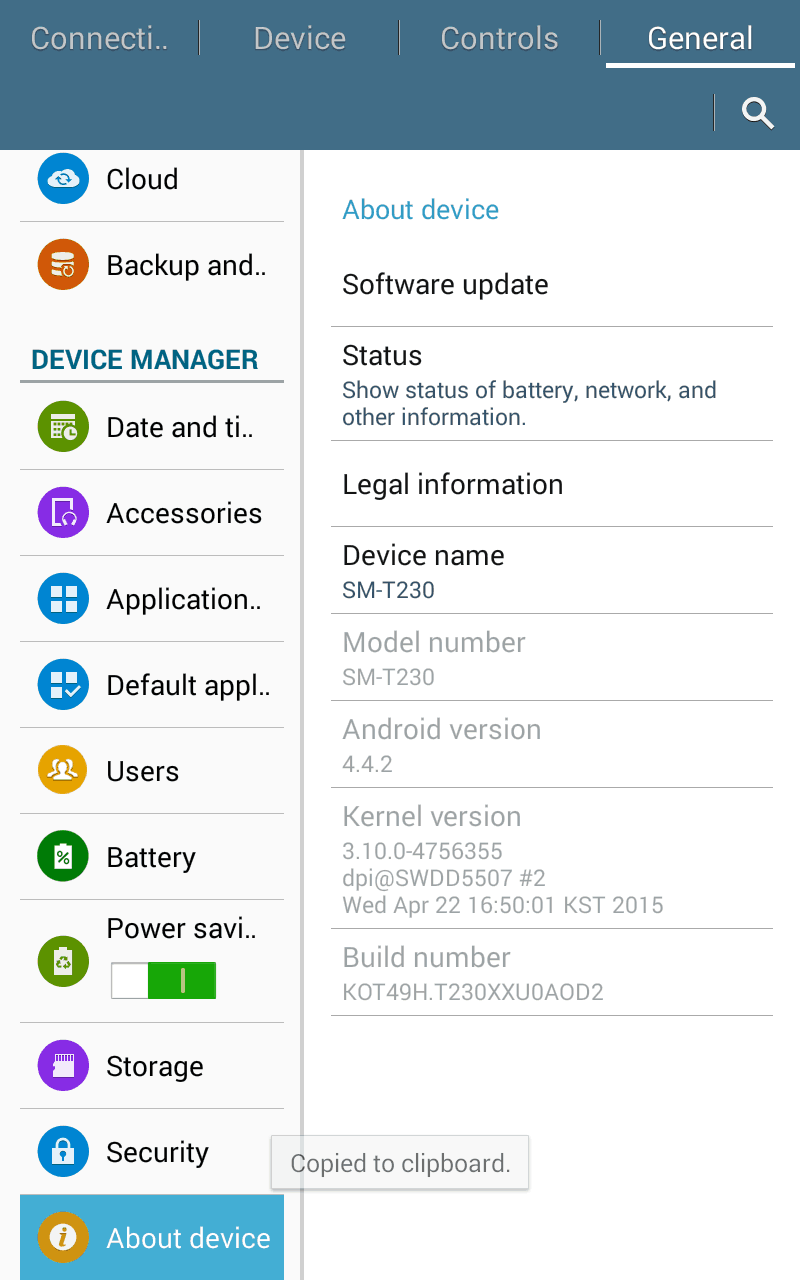
Task: Toggle the Power saving switch
Action: [x=163, y=981]
